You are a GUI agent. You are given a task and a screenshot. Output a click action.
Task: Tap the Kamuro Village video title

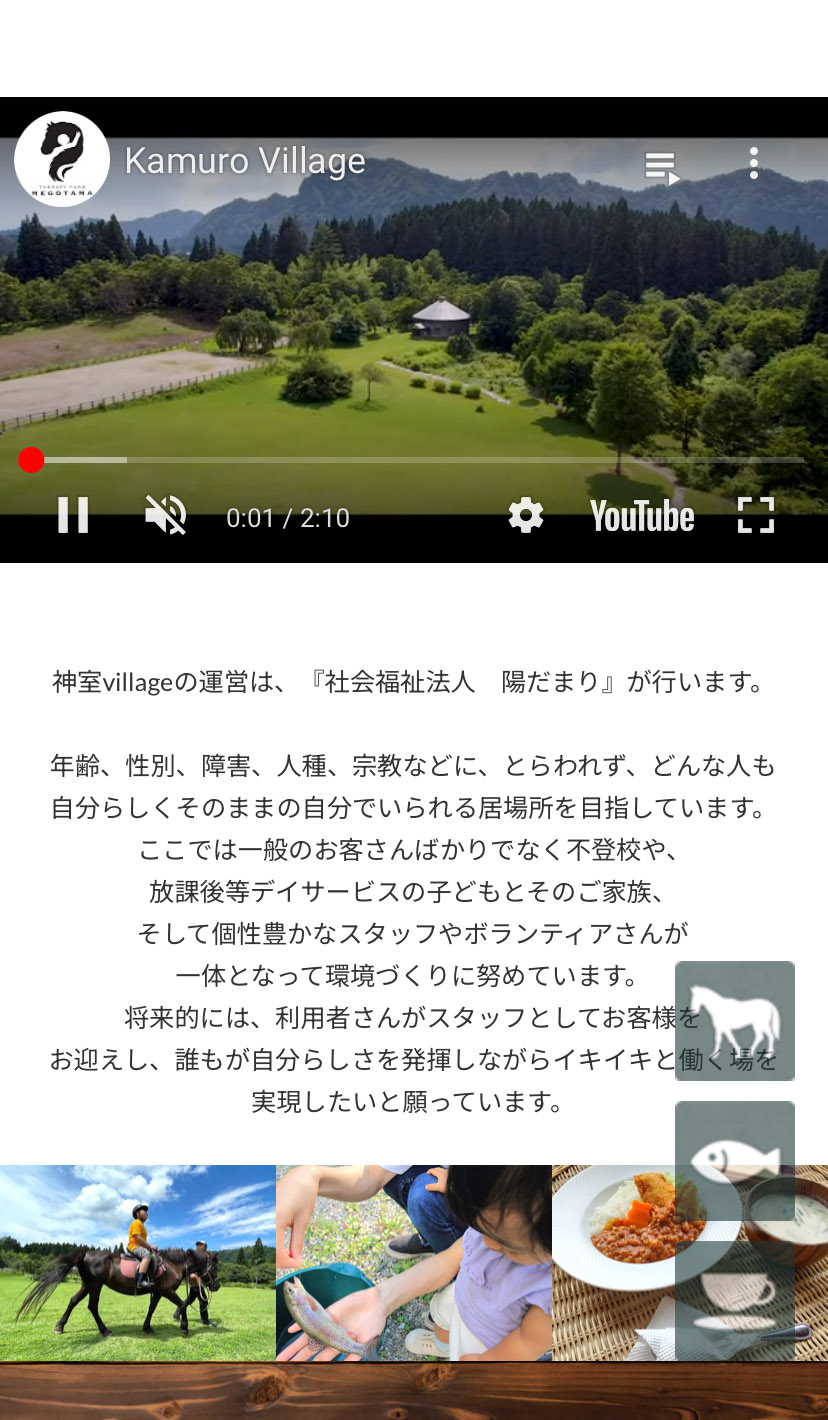click(245, 161)
